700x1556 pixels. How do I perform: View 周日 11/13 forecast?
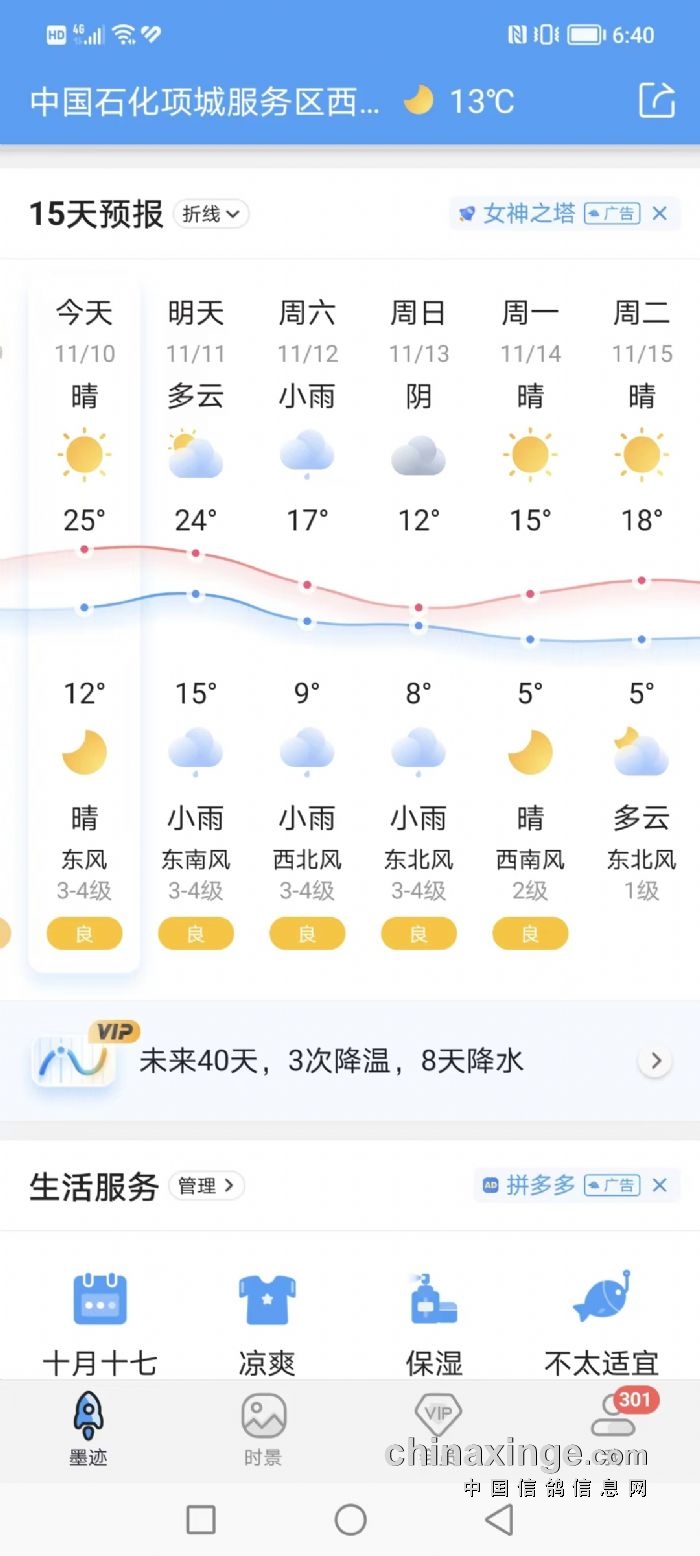418,620
